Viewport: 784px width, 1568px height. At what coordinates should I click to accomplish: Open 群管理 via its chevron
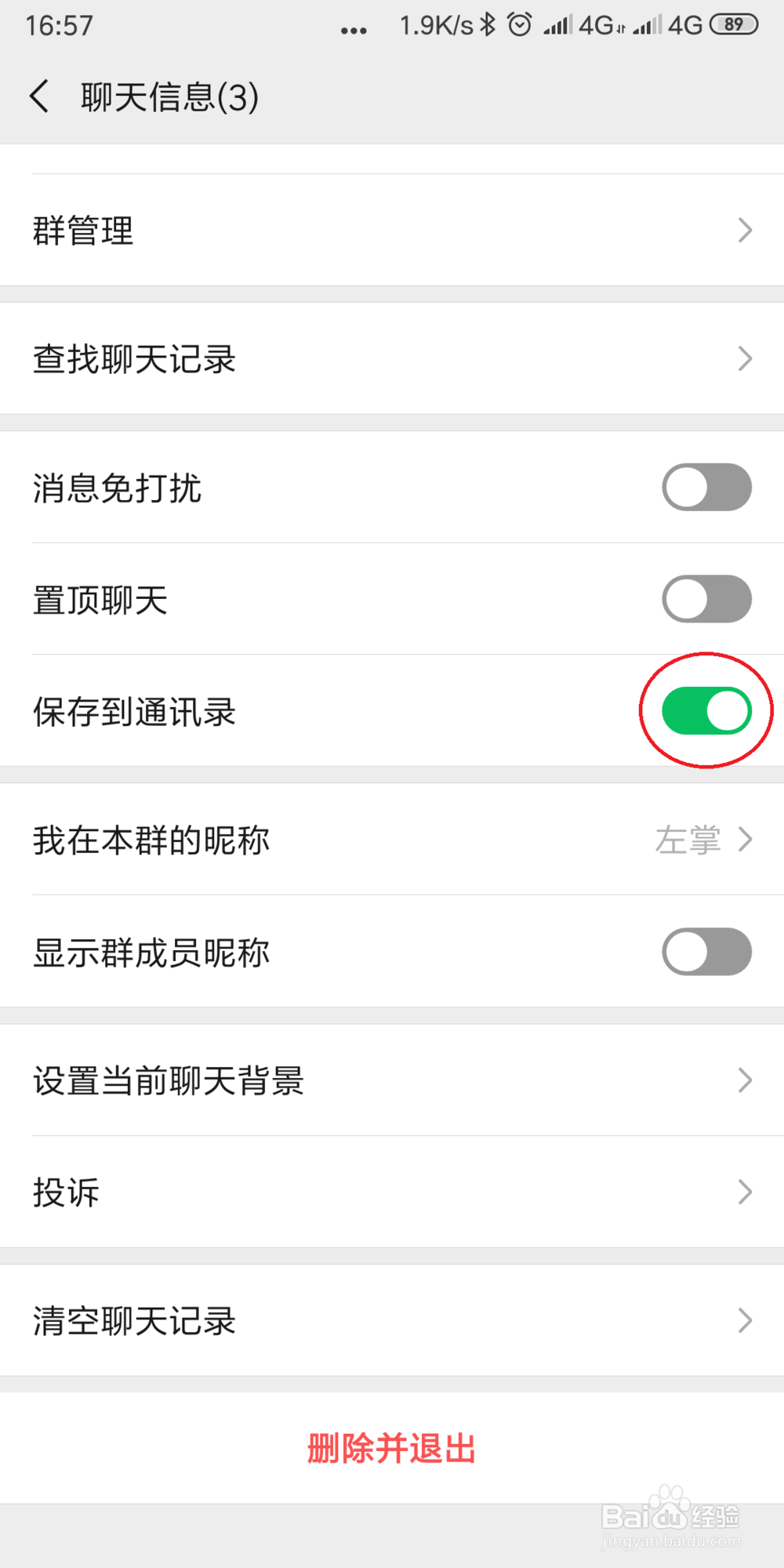[x=745, y=230]
